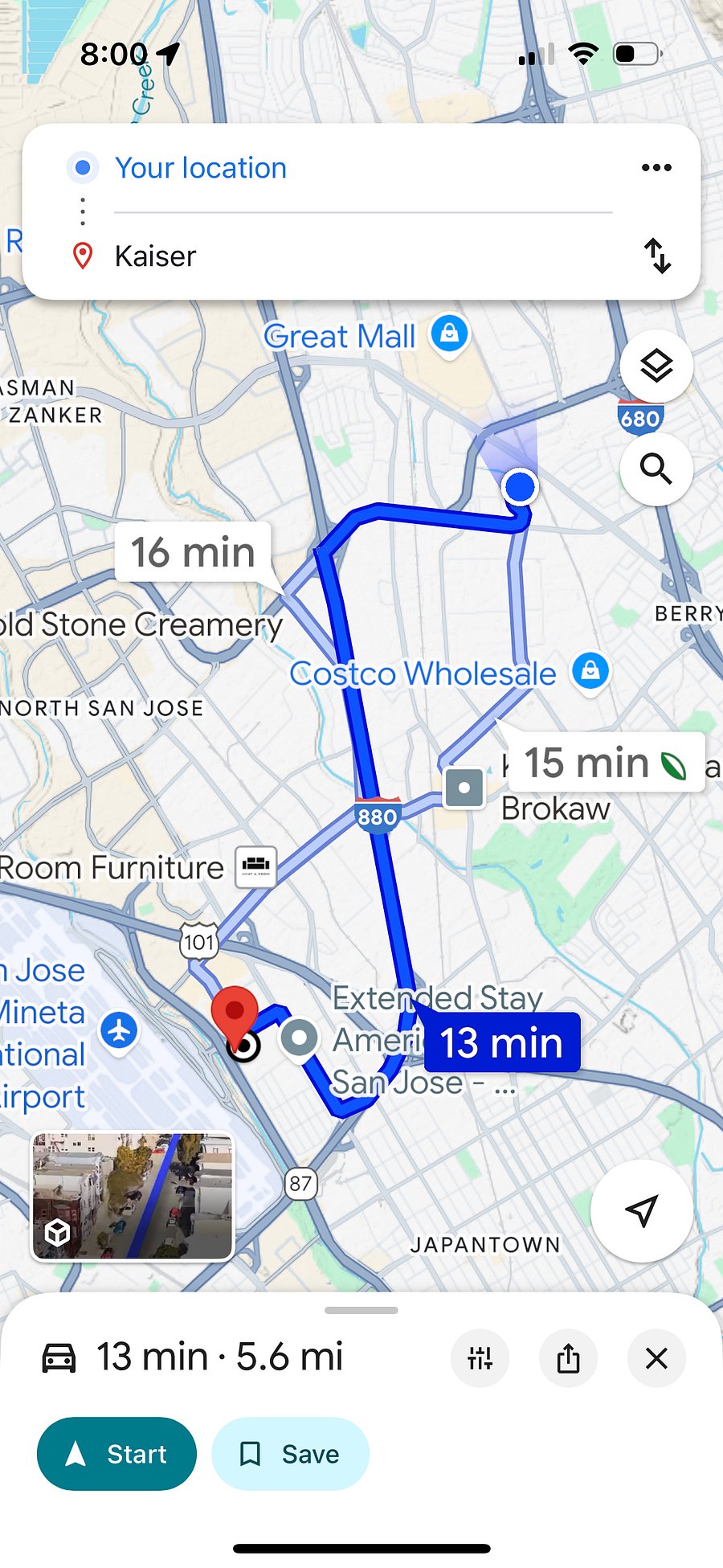Share these directions
The image size is (723, 1568).
568,1358
